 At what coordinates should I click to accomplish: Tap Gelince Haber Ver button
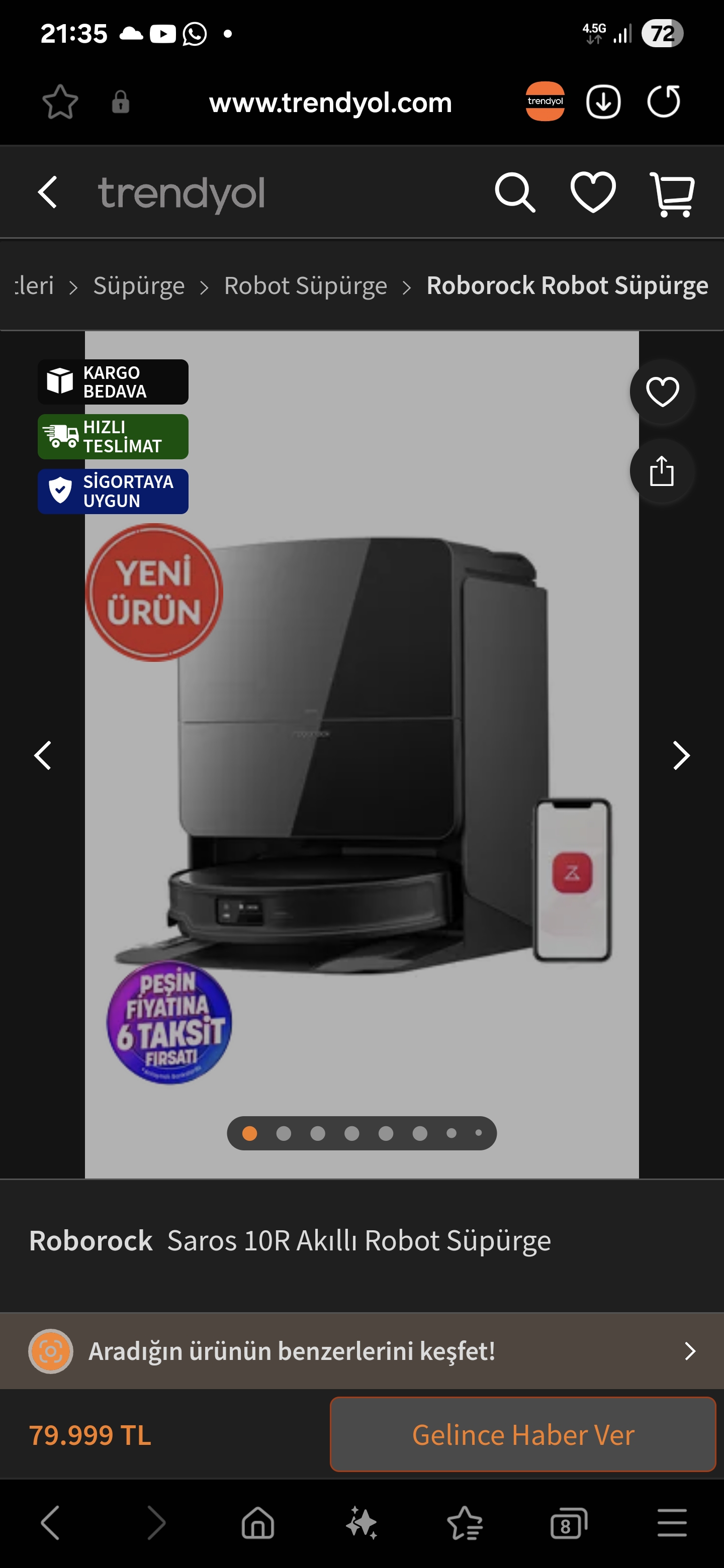(x=523, y=1434)
